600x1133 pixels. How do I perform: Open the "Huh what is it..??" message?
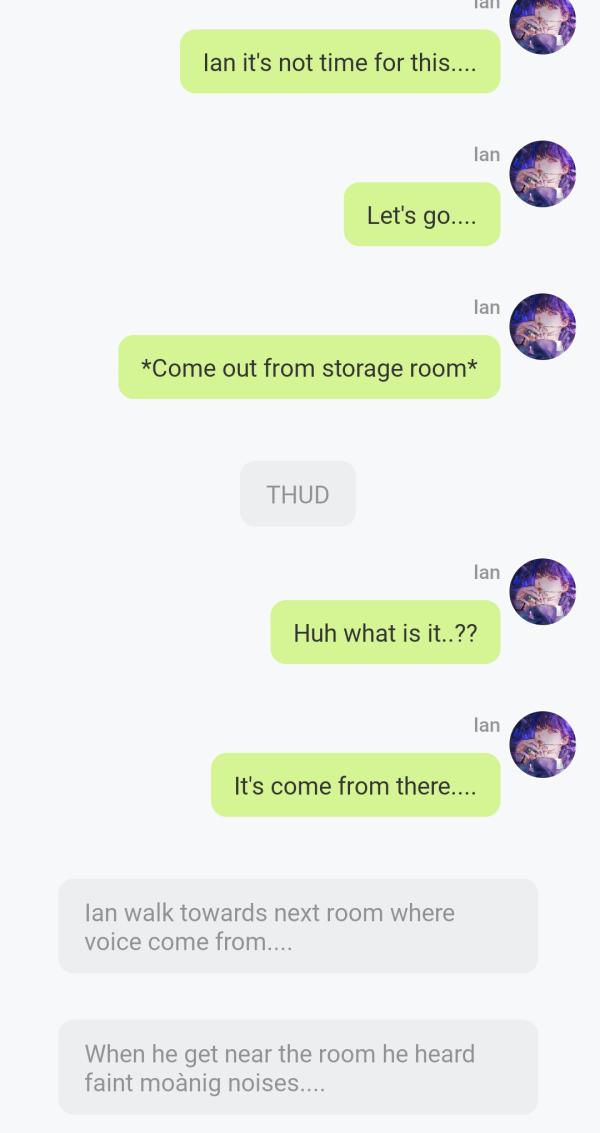tap(385, 633)
